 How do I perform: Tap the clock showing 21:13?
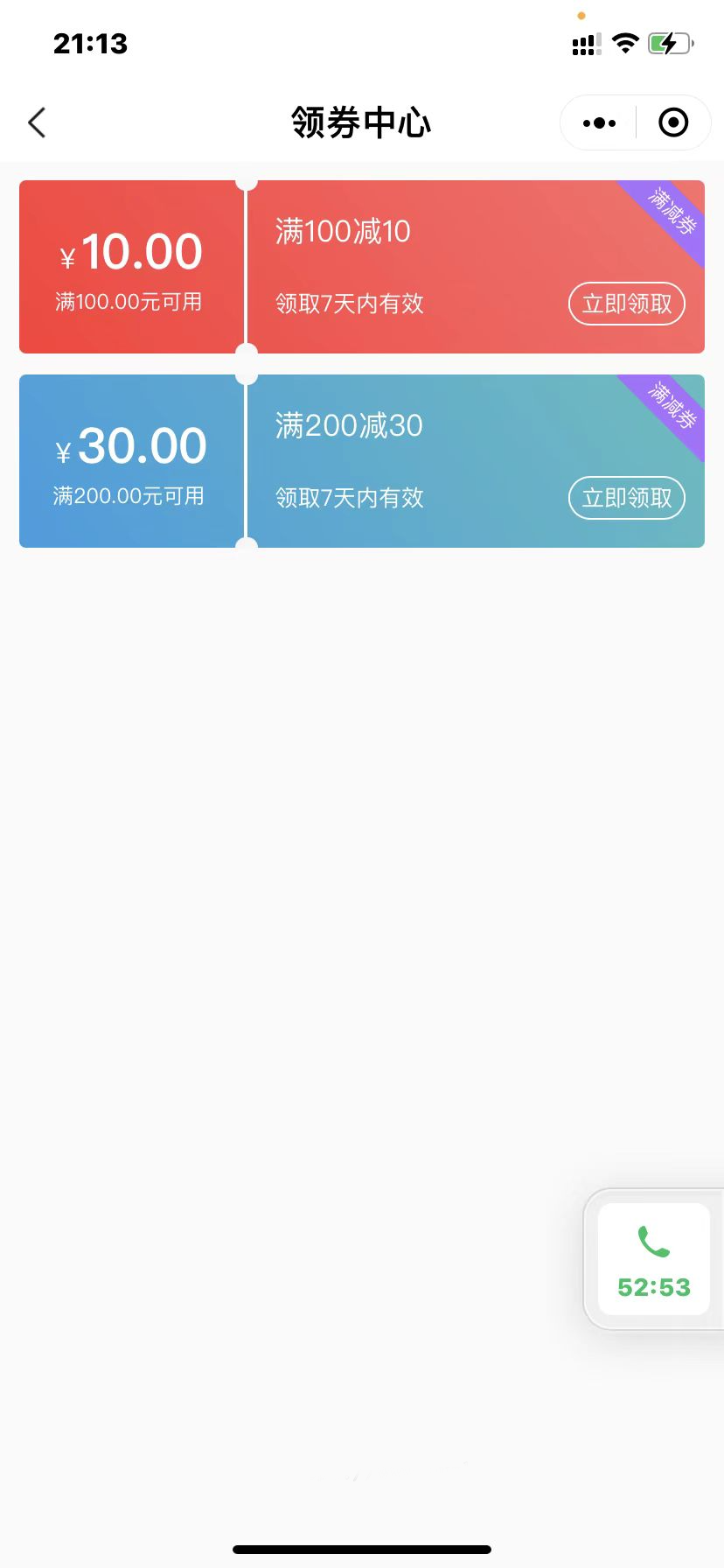pos(91,43)
